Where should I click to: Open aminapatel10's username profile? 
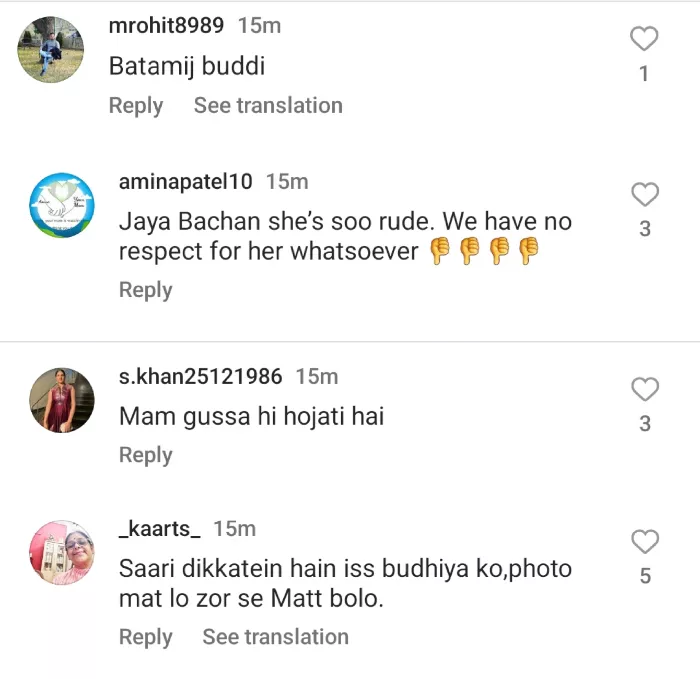pyautogui.click(x=185, y=181)
